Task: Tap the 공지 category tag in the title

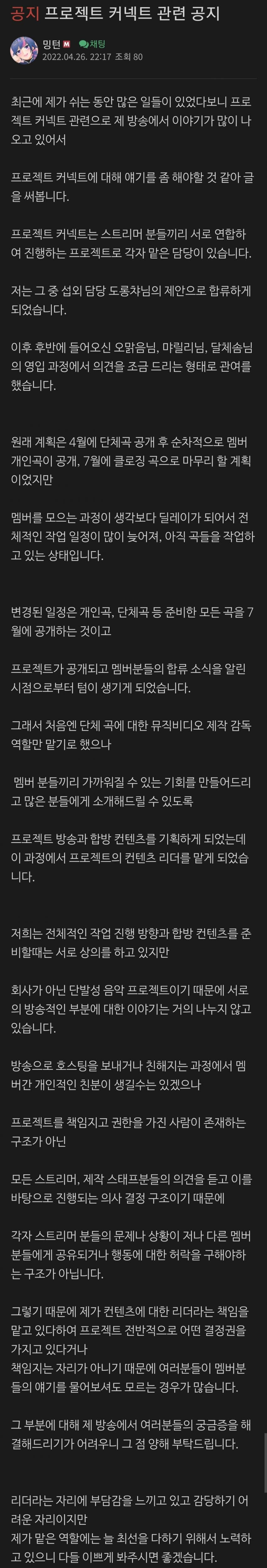Action: click(25, 13)
